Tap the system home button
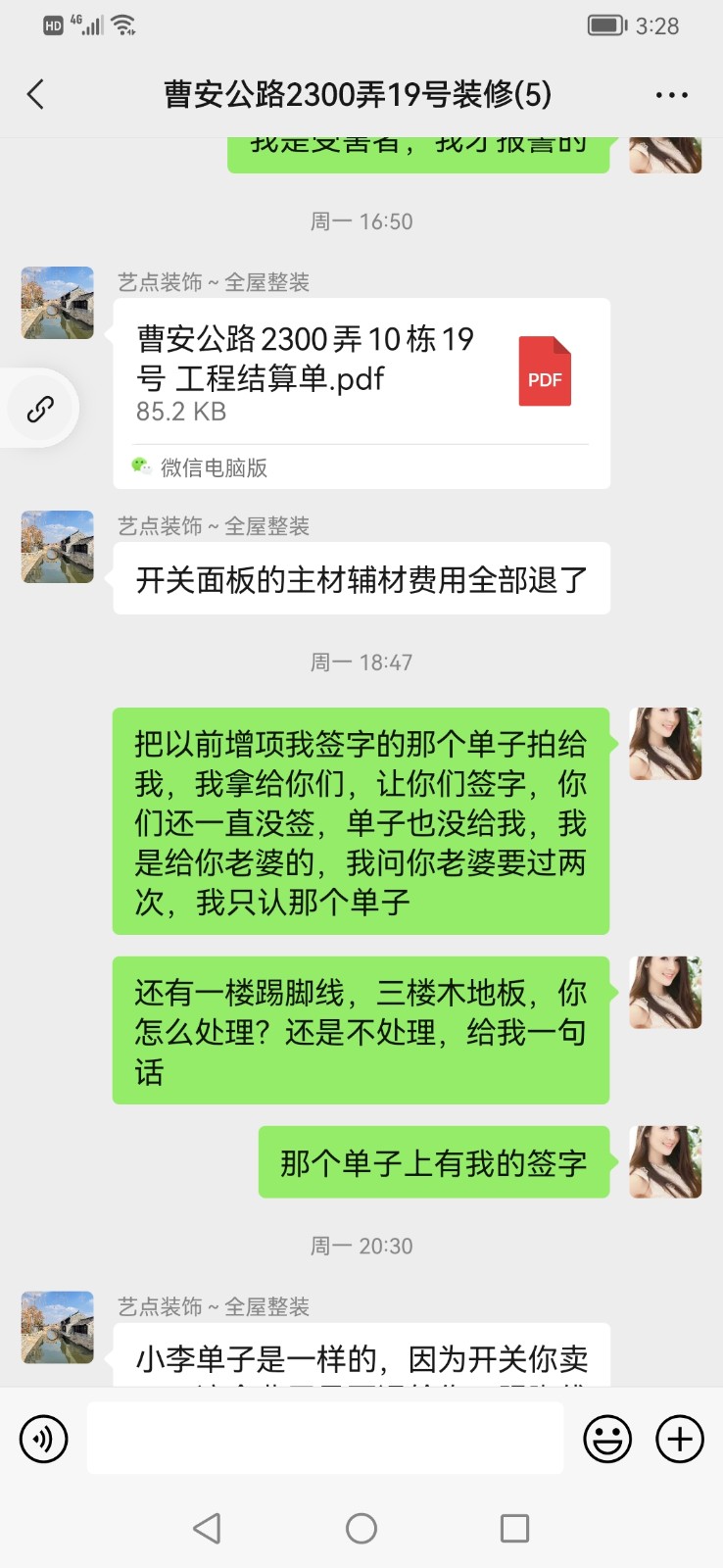 (x=361, y=1528)
